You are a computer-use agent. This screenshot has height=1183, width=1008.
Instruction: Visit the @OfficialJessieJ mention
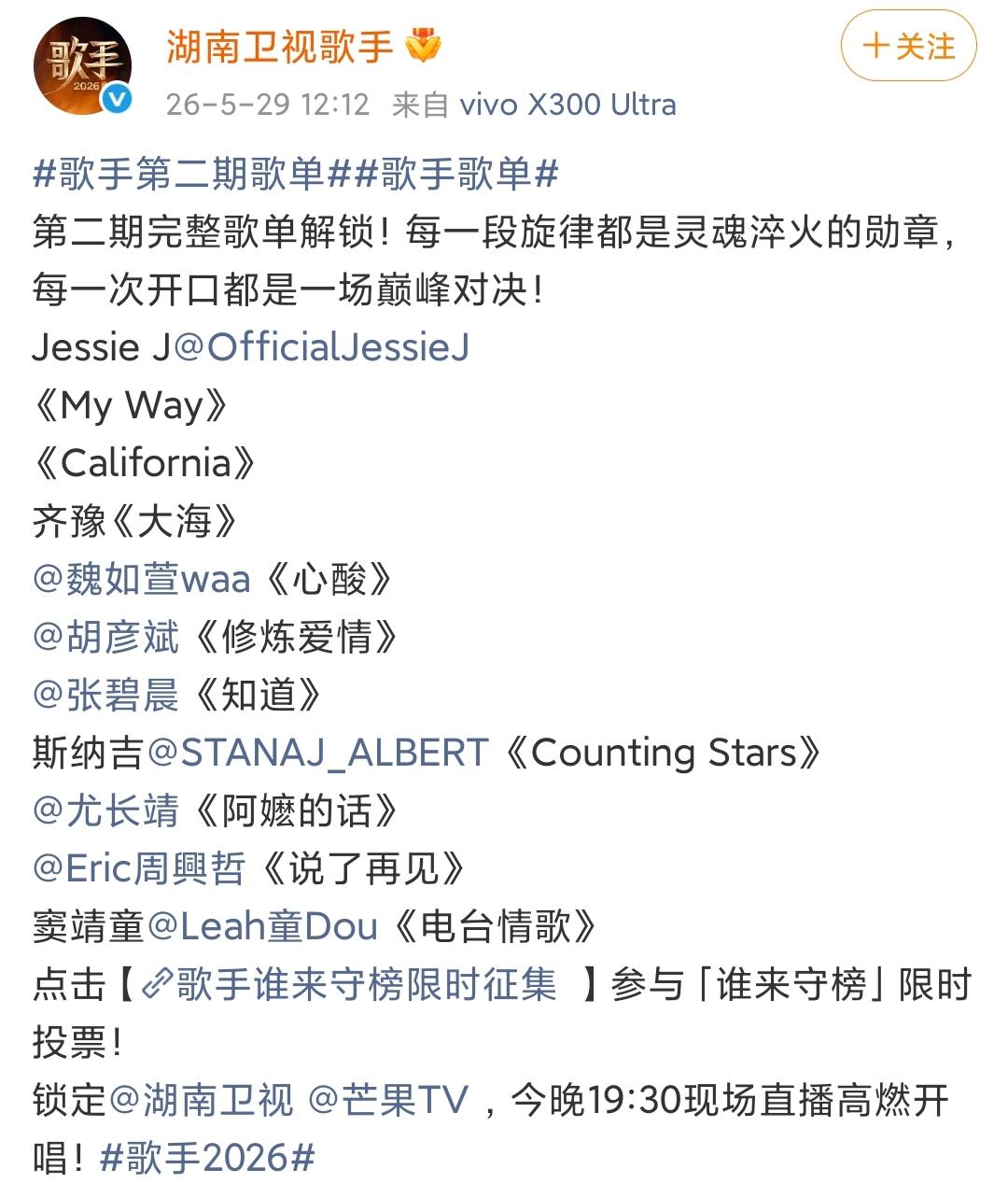pos(322,347)
